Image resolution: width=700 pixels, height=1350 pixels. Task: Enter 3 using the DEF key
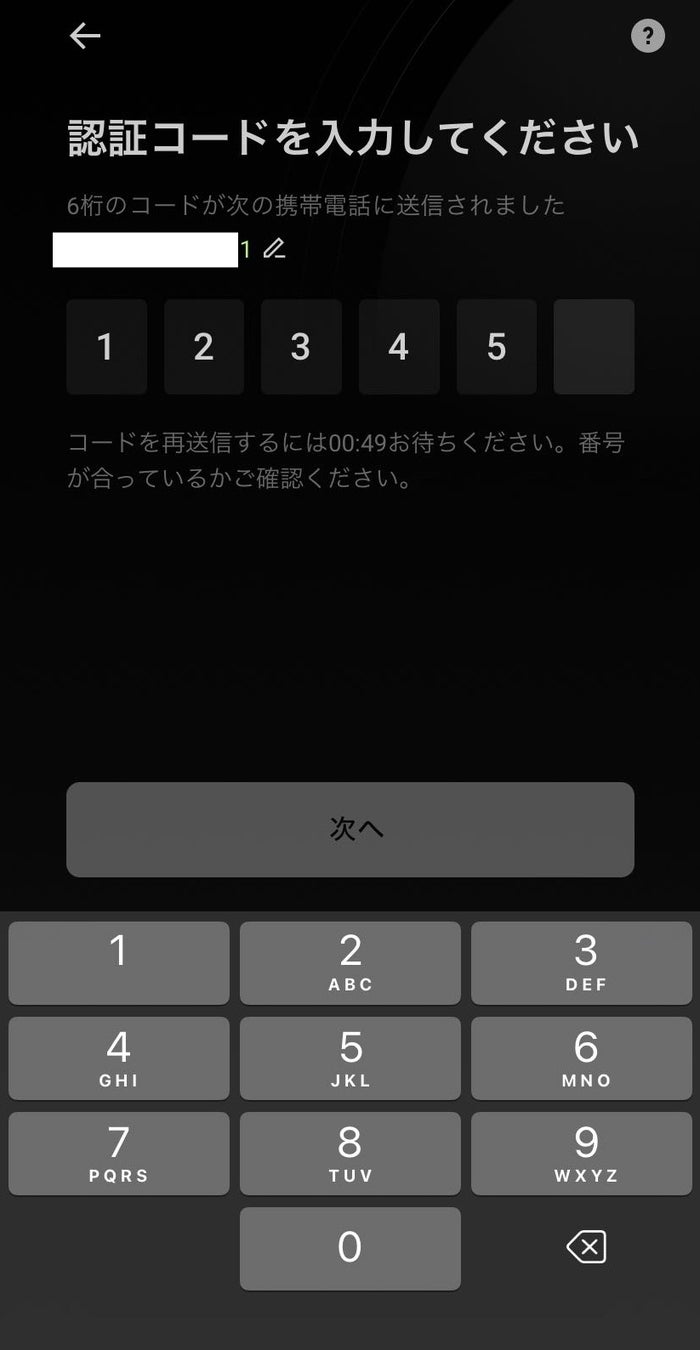(581, 962)
